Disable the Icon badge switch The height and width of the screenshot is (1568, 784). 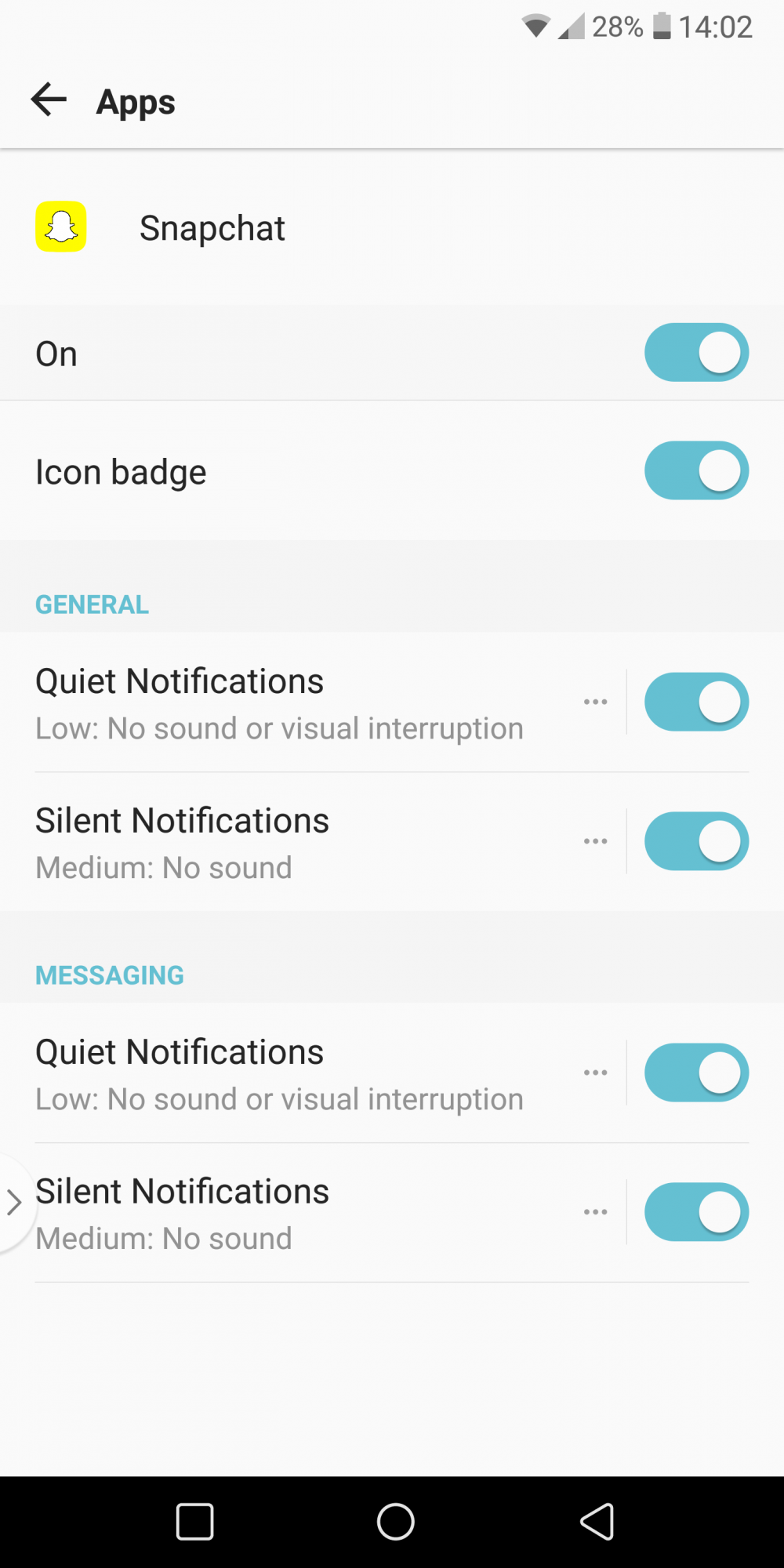(696, 470)
